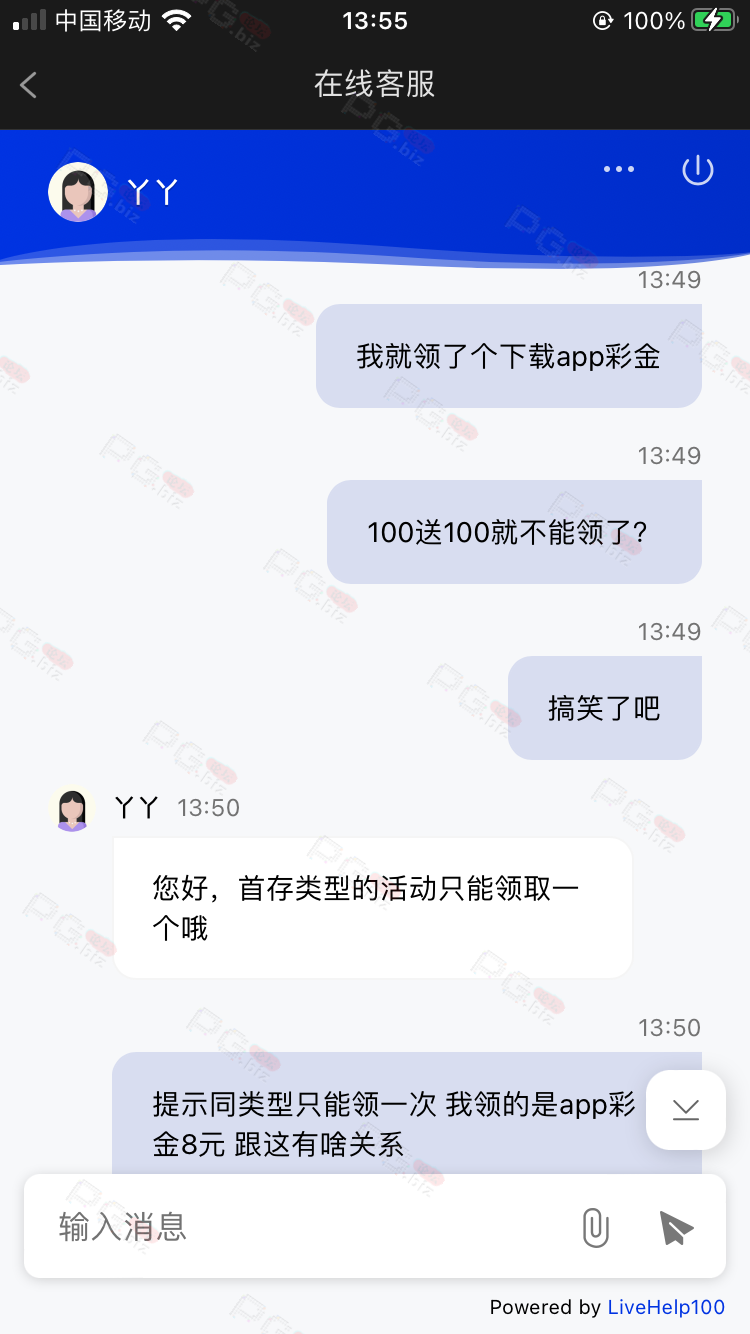
Task: Jump to the latest message with down arrow
Action: pos(686,1110)
